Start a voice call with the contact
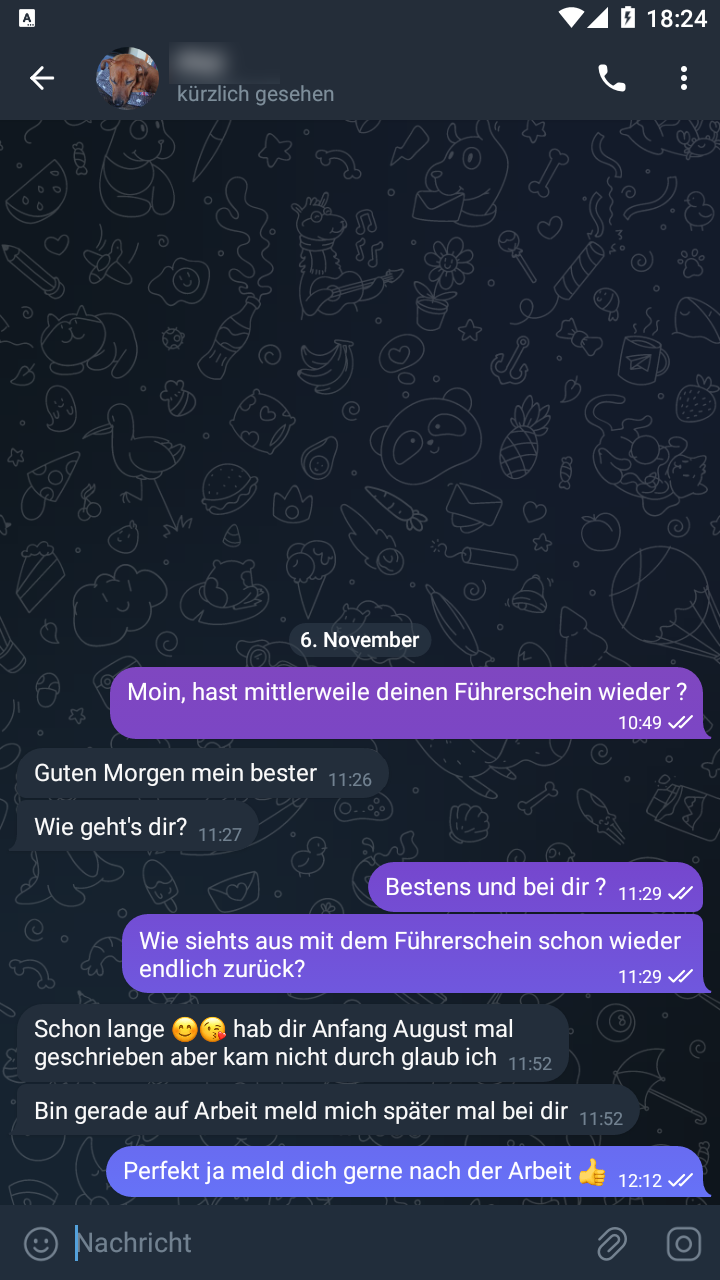720x1280 pixels. tap(612, 77)
